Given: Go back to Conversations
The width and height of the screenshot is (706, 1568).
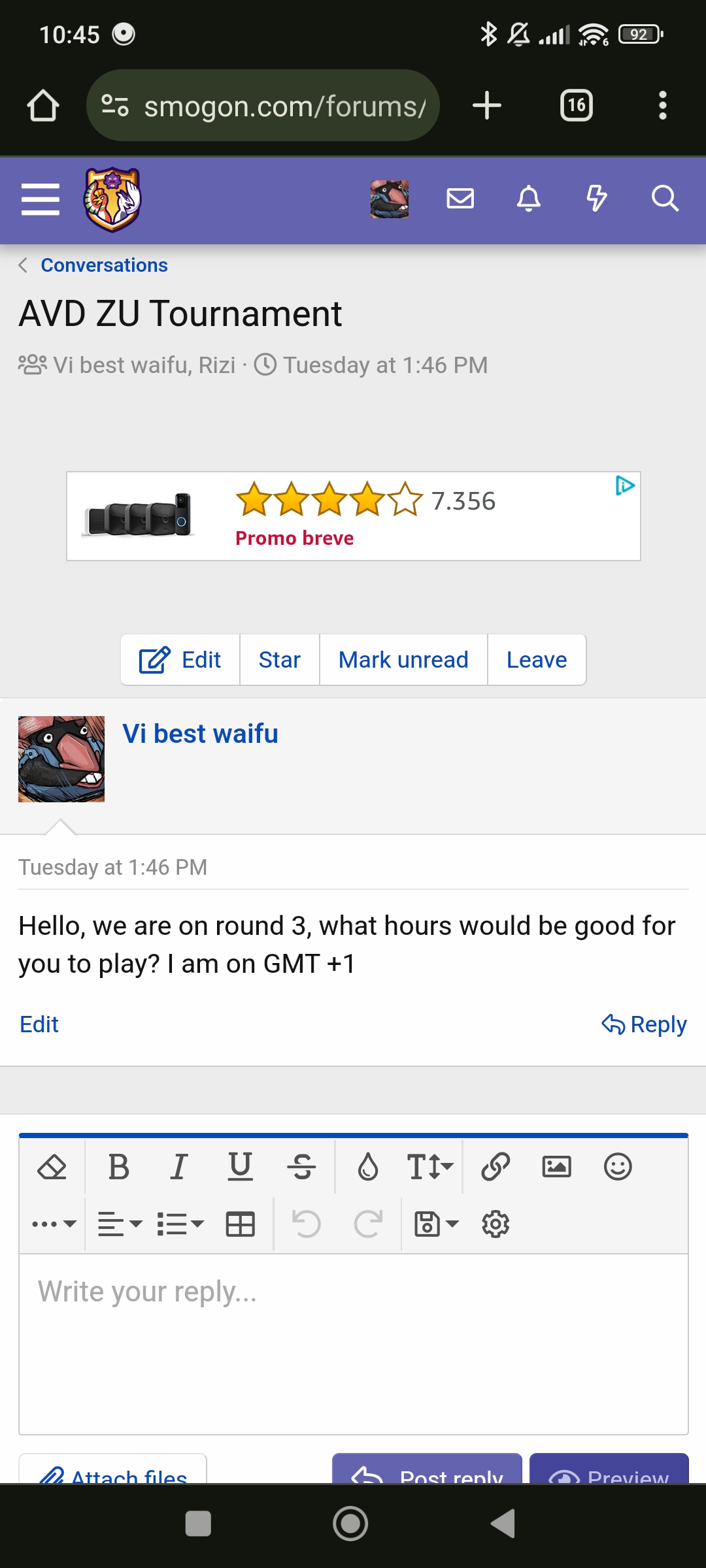Looking at the screenshot, I should pyautogui.click(x=103, y=265).
